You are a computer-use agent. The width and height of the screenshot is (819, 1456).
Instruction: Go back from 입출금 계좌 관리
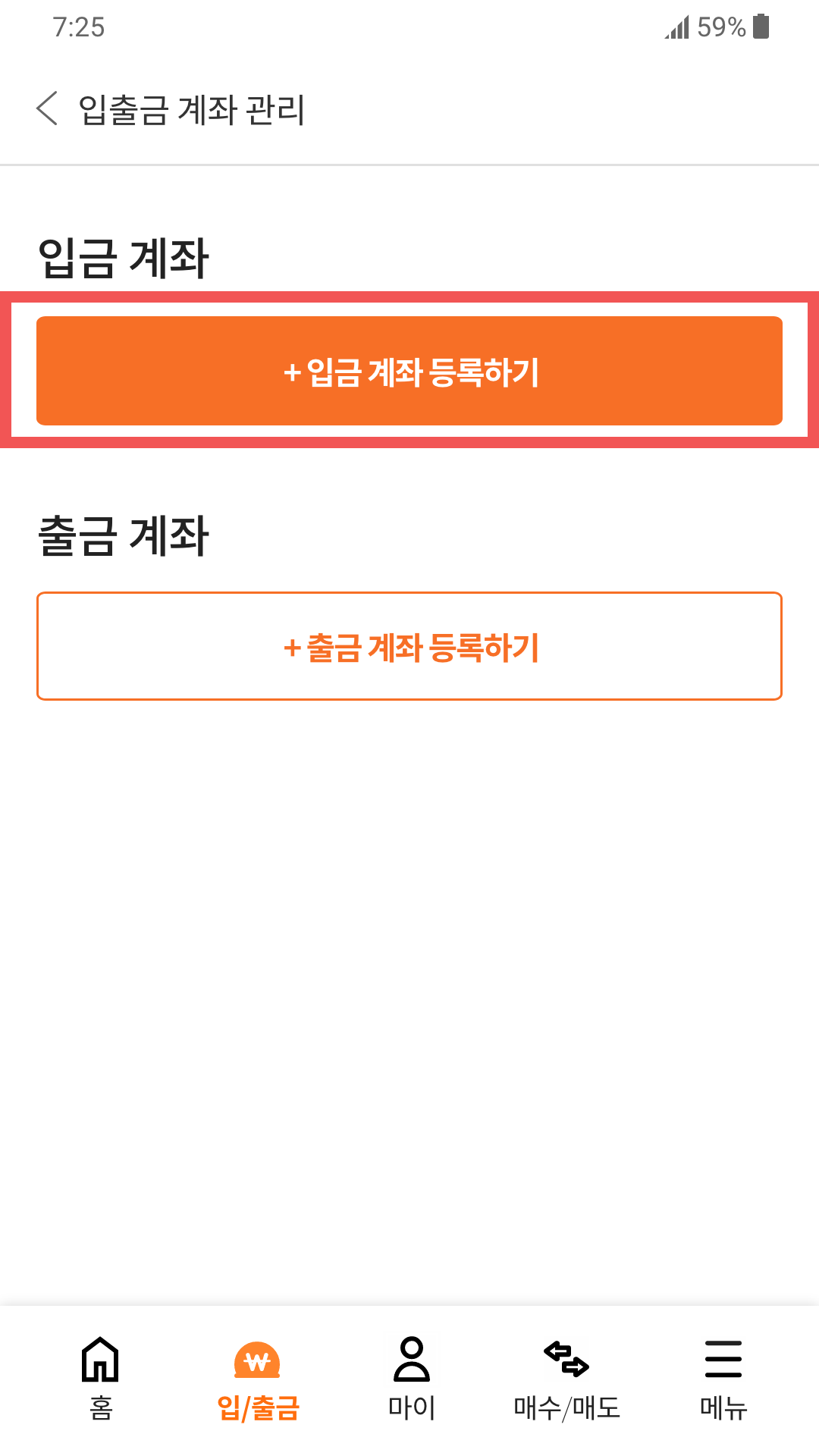tap(47, 108)
